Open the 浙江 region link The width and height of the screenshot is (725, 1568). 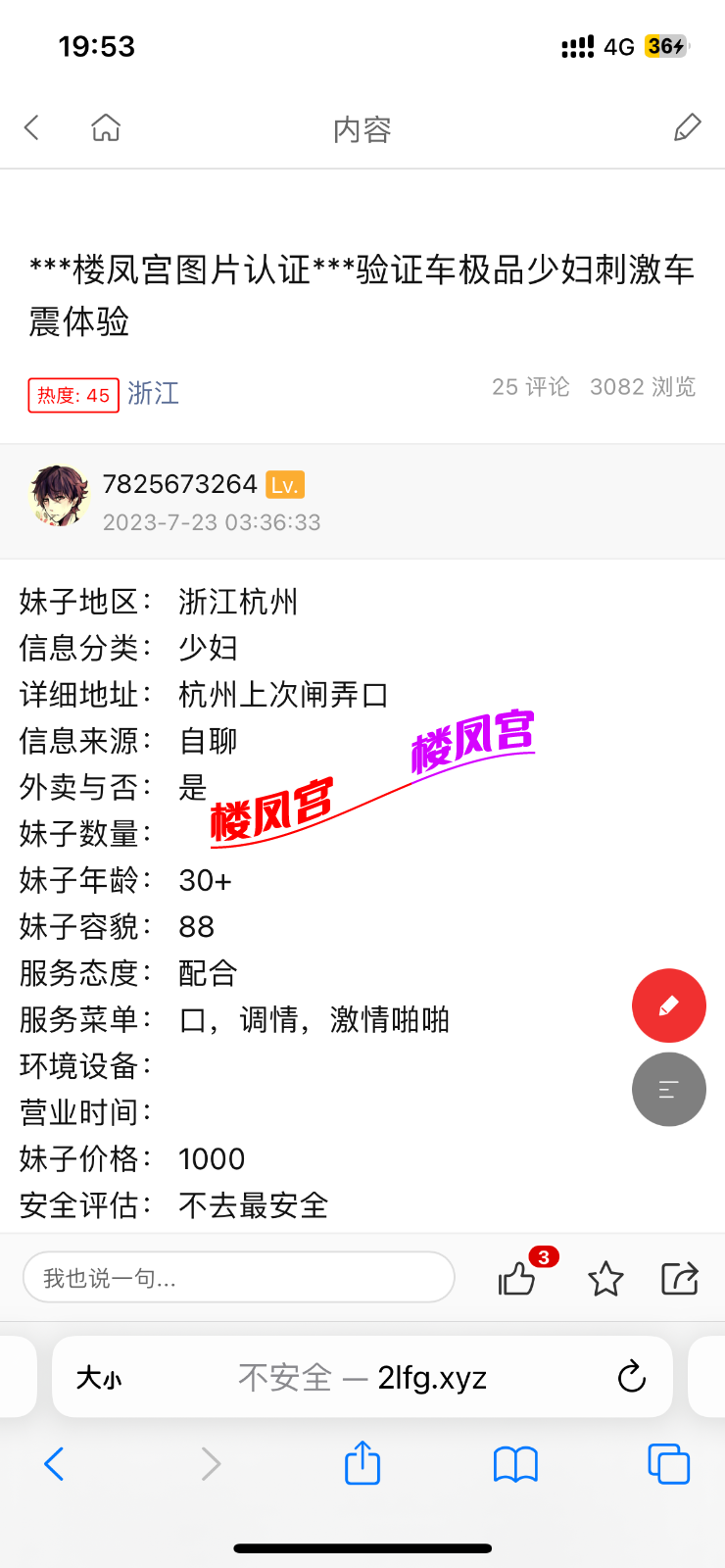pyautogui.click(x=154, y=394)
